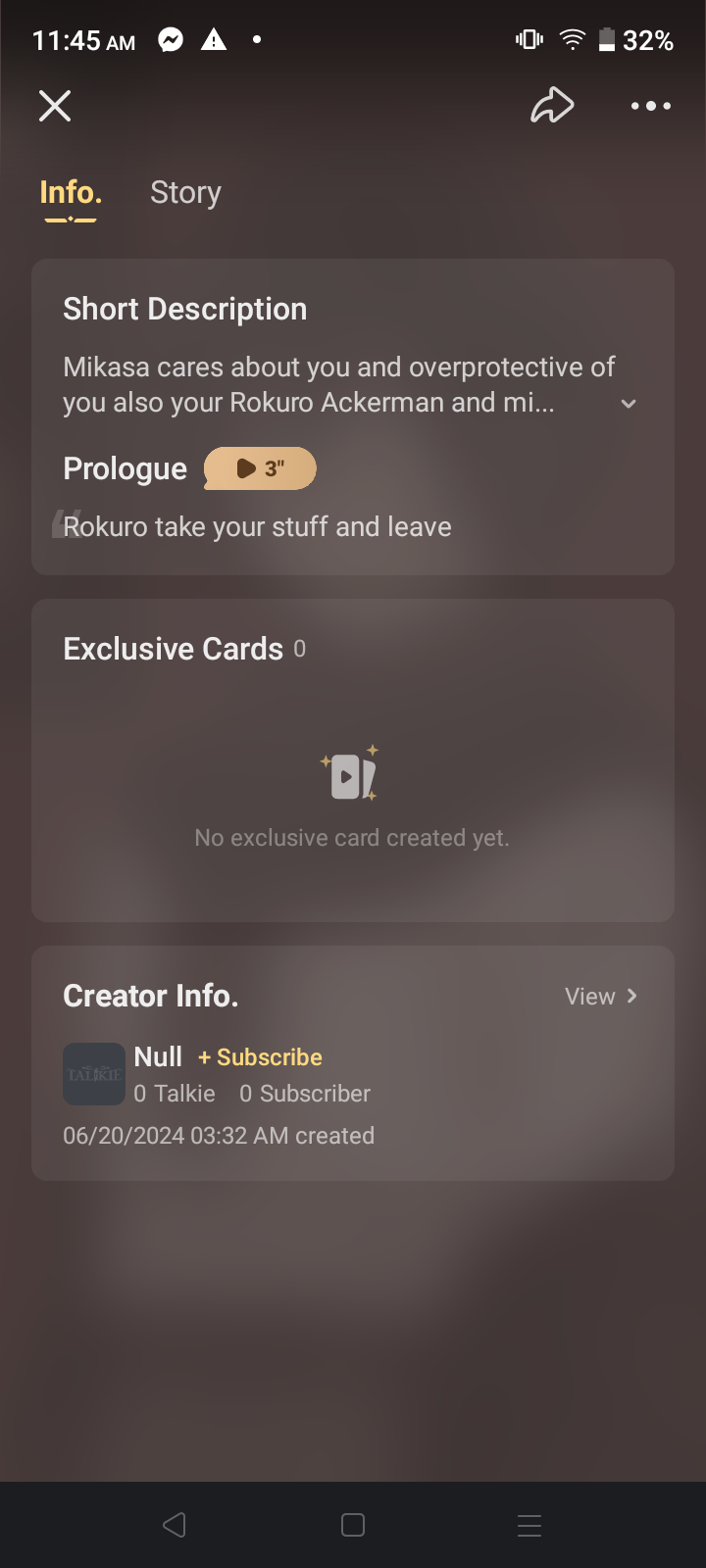This screenshot has height=1568, width=706.
Task: Expand the short description text
Action: tap(629, 404)
